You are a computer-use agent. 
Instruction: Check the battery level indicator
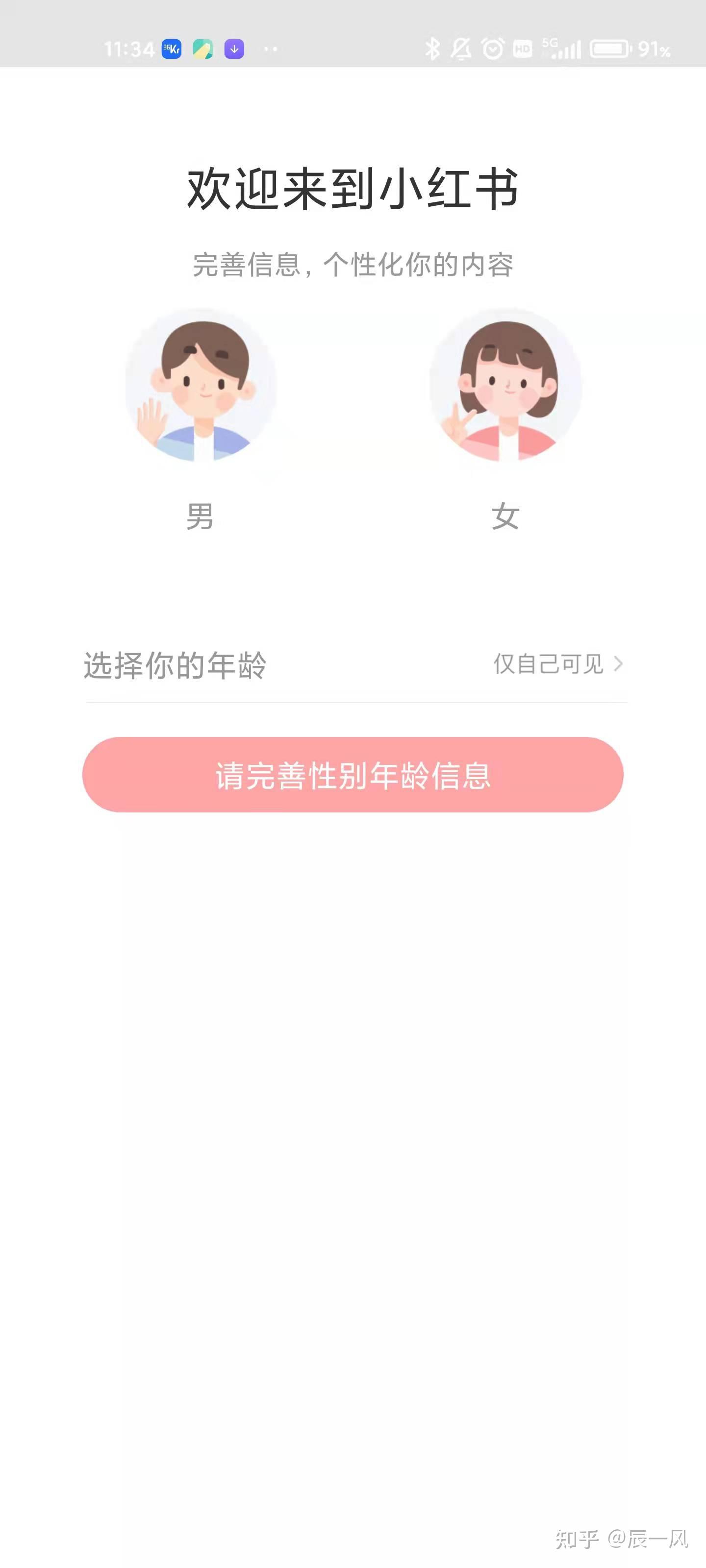[608, 49]
